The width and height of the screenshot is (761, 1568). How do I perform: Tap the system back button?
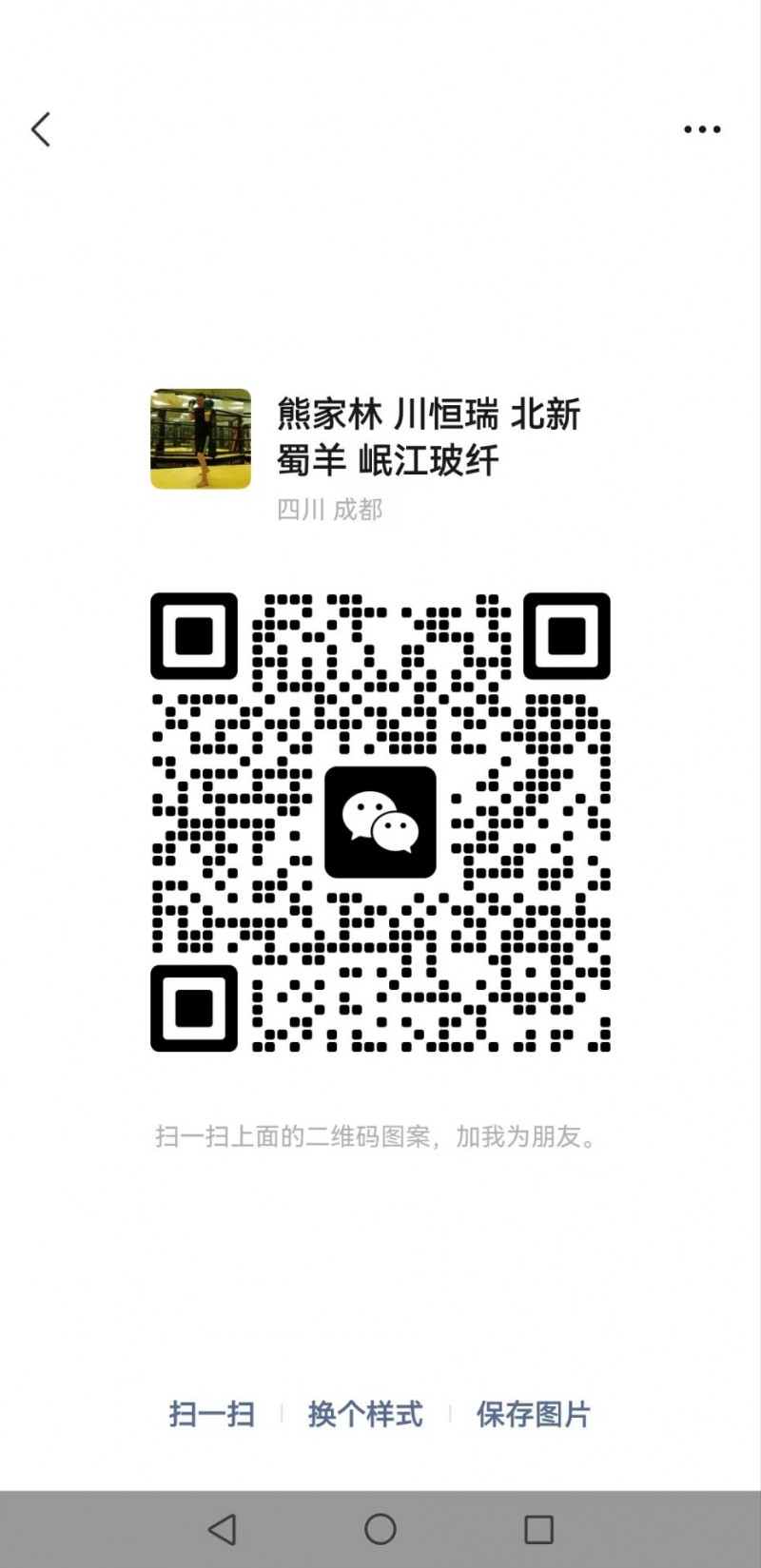coord(222,1529)
